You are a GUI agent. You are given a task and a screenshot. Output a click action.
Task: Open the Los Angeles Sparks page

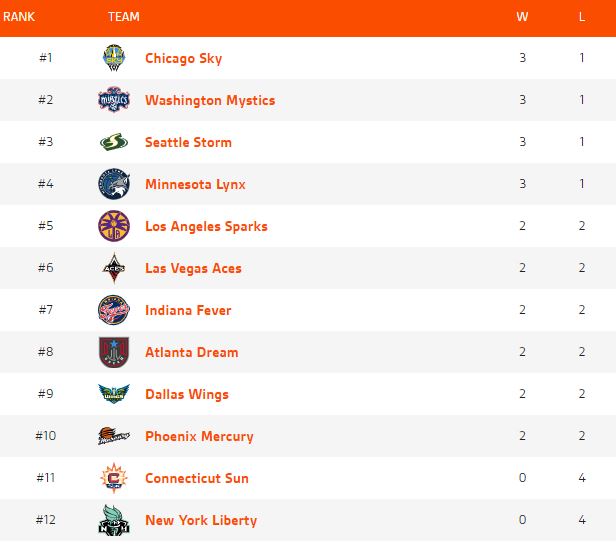pyautogui.click(x=206, y=226)
